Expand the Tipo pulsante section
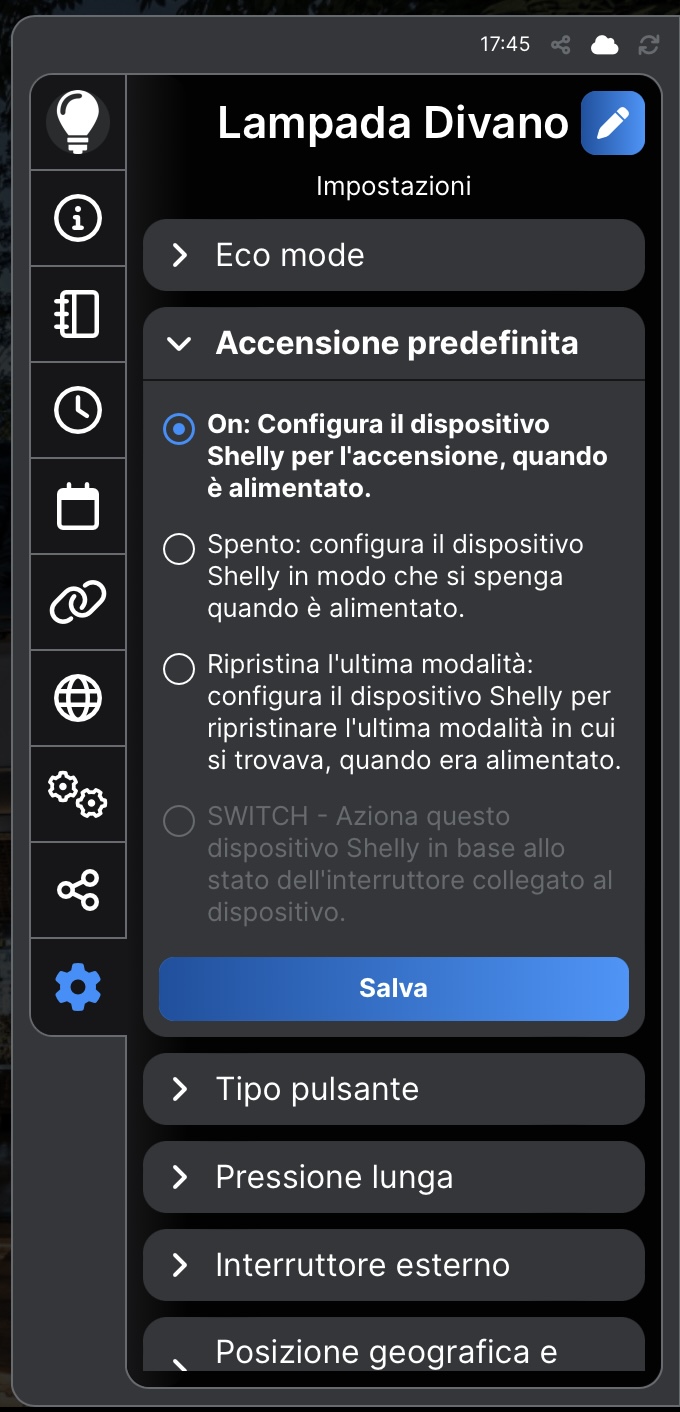The height and width of the screenshot is (1412, 680). 393,1089
